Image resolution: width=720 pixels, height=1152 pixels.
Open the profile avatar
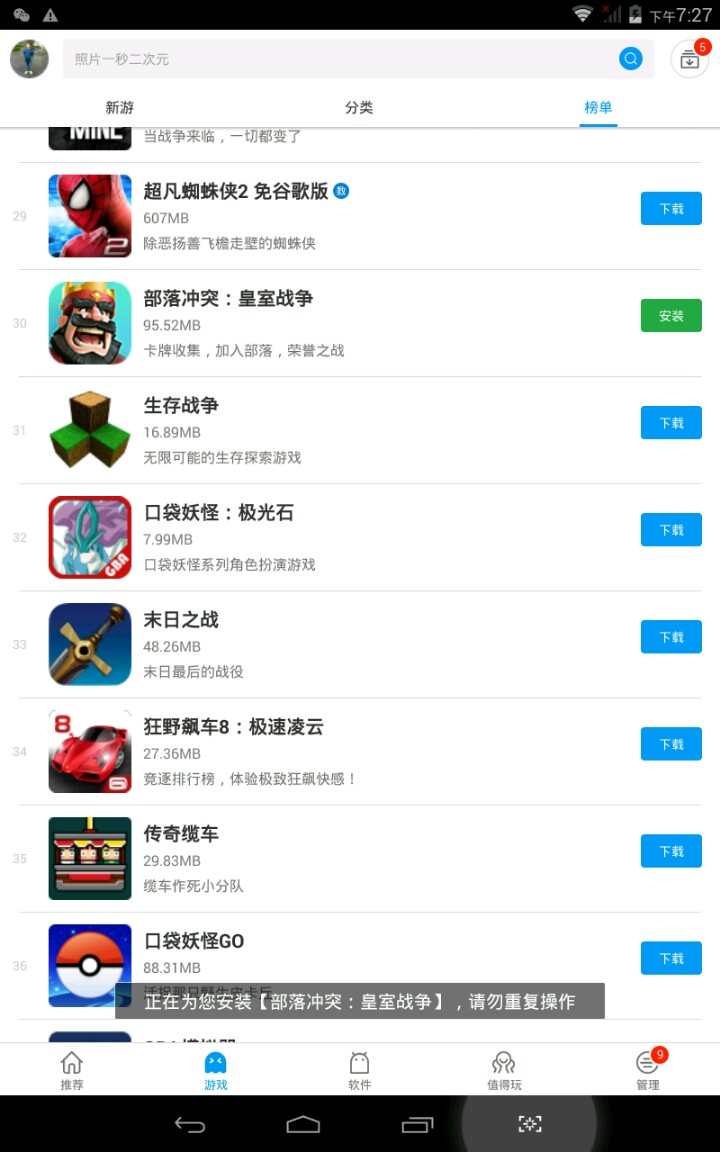29,59
